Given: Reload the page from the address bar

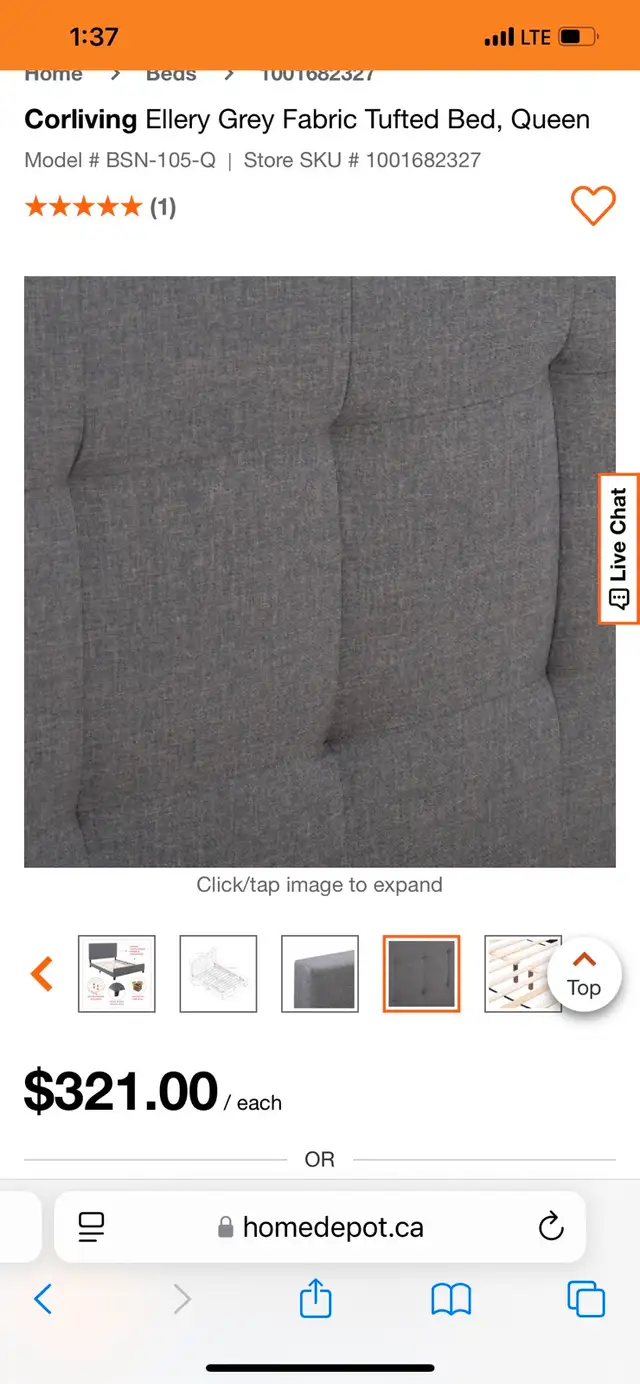Looking at the screenshot, I should (x=551, y=1227).
